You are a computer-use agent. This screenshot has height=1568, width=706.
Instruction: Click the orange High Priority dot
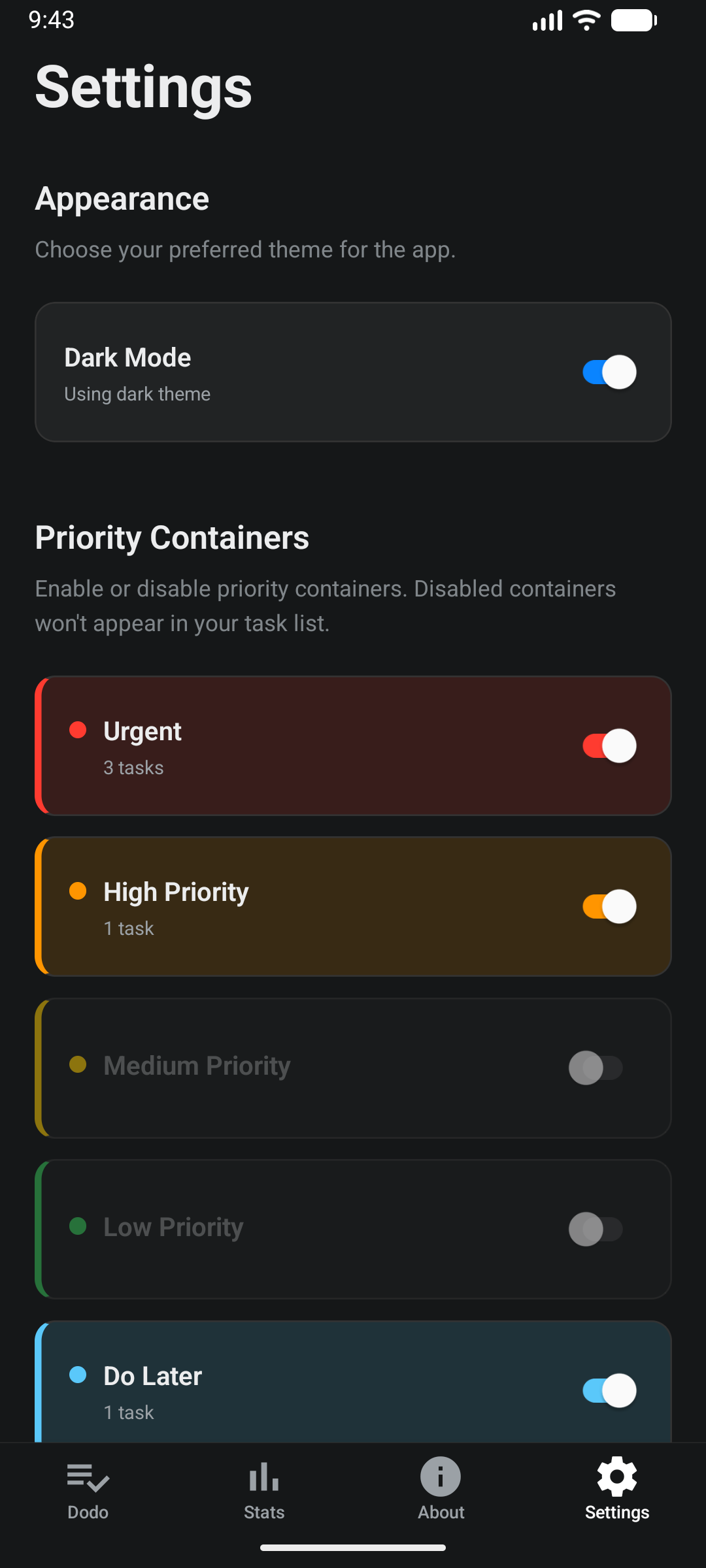coord(78,891)
